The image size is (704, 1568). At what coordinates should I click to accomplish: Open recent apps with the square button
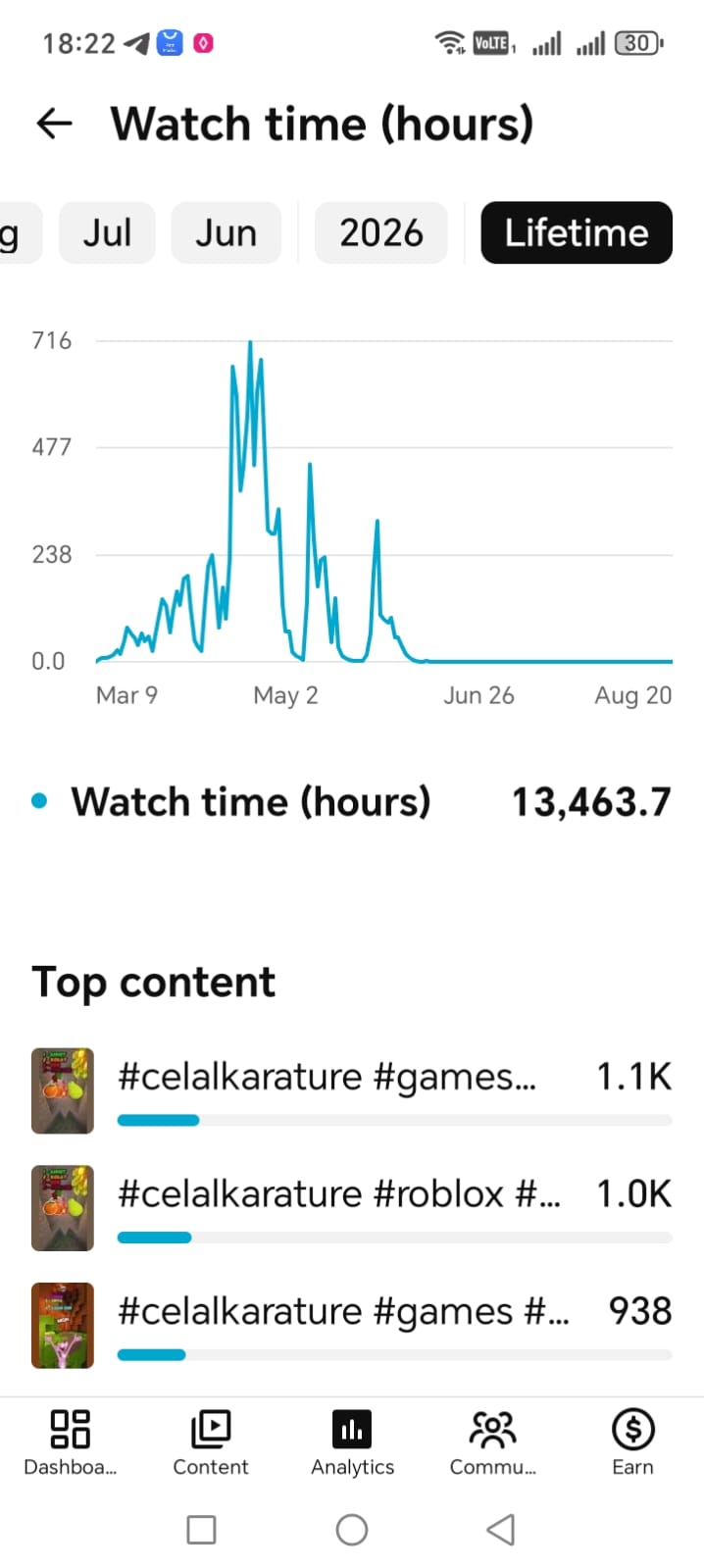pos(201,1530)
